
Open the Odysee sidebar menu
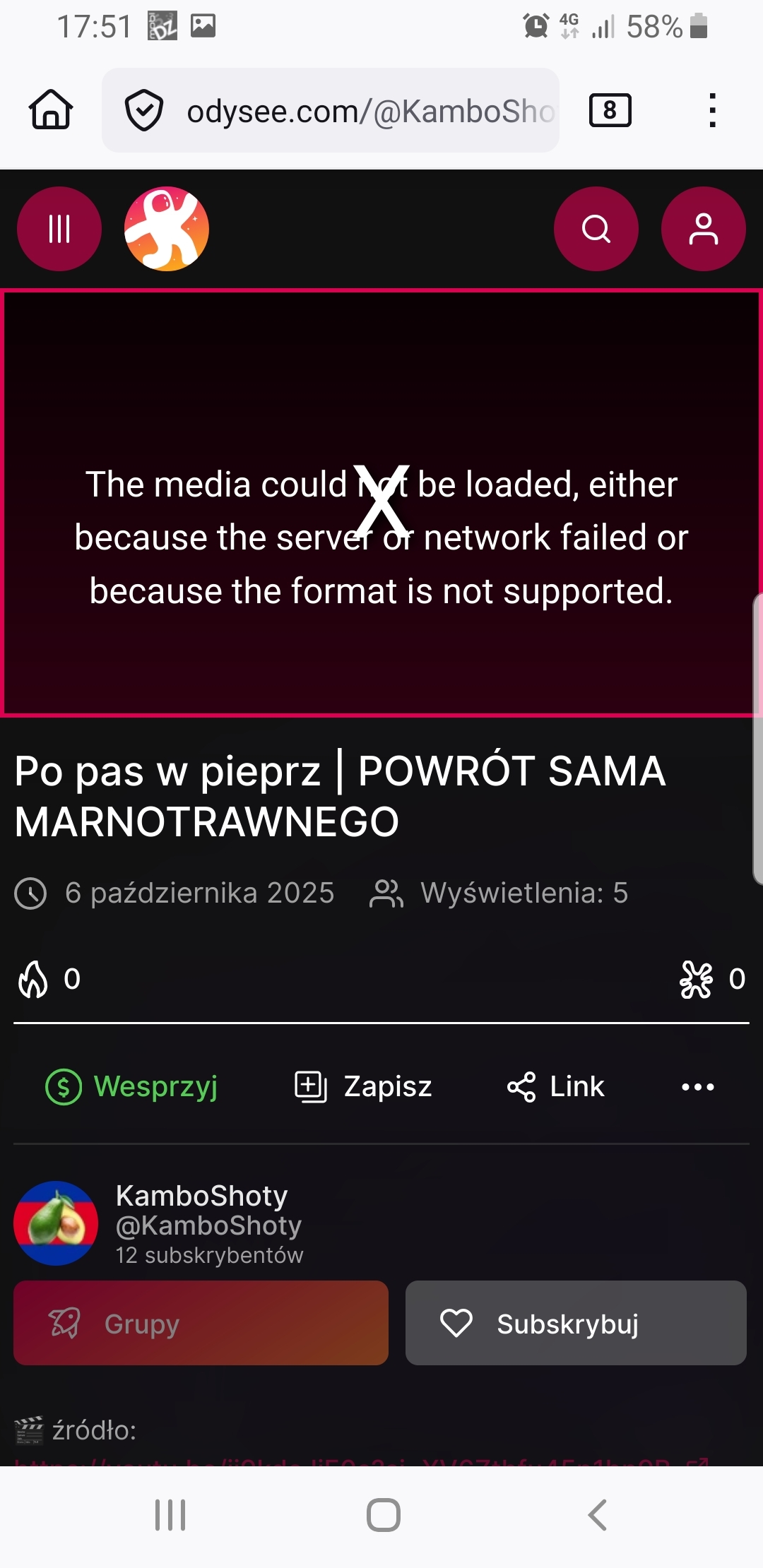coord(59,229)
